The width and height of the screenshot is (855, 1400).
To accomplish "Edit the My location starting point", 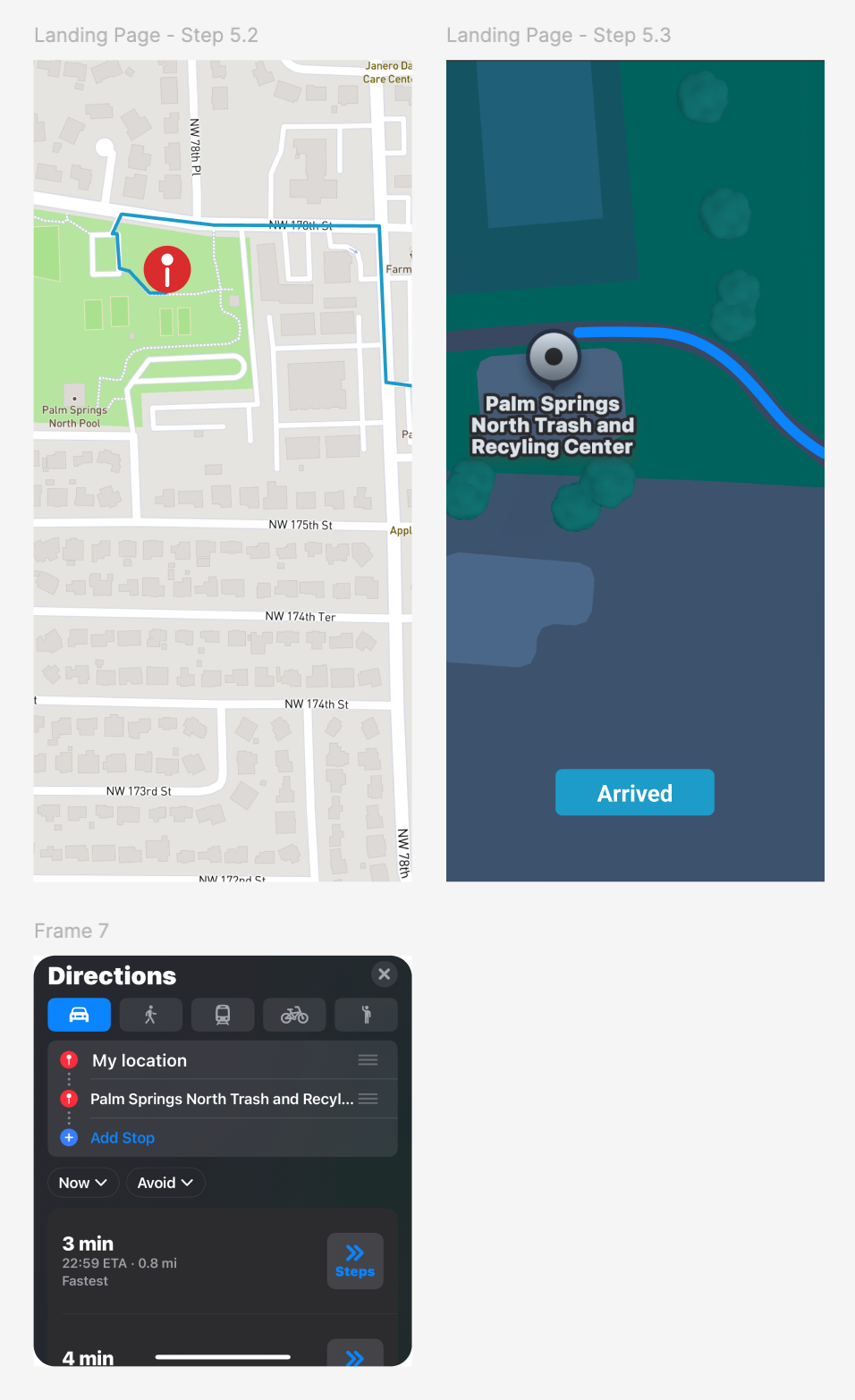I will pyautogui.click(x=140, y=1060).
